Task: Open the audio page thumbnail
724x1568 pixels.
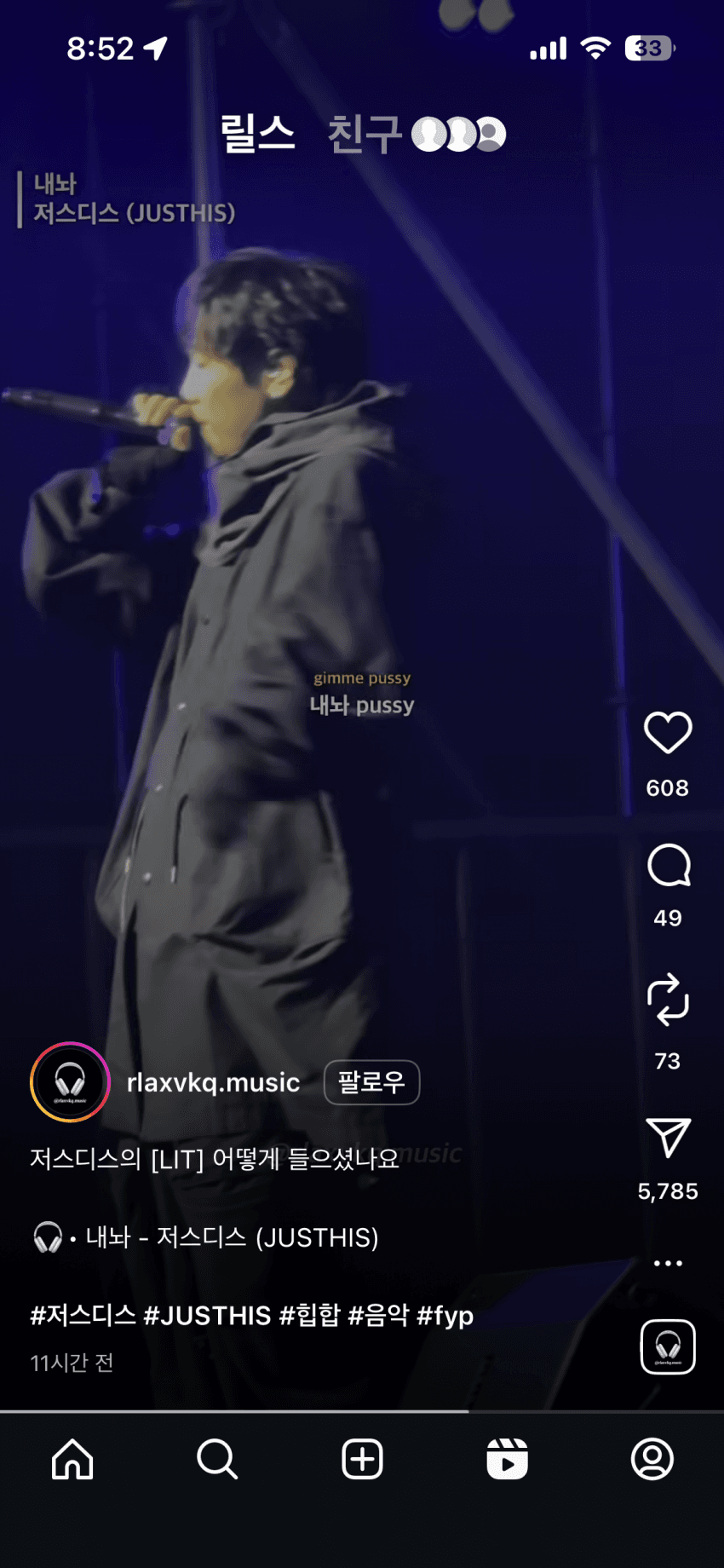Action: tap(668, 1347)
